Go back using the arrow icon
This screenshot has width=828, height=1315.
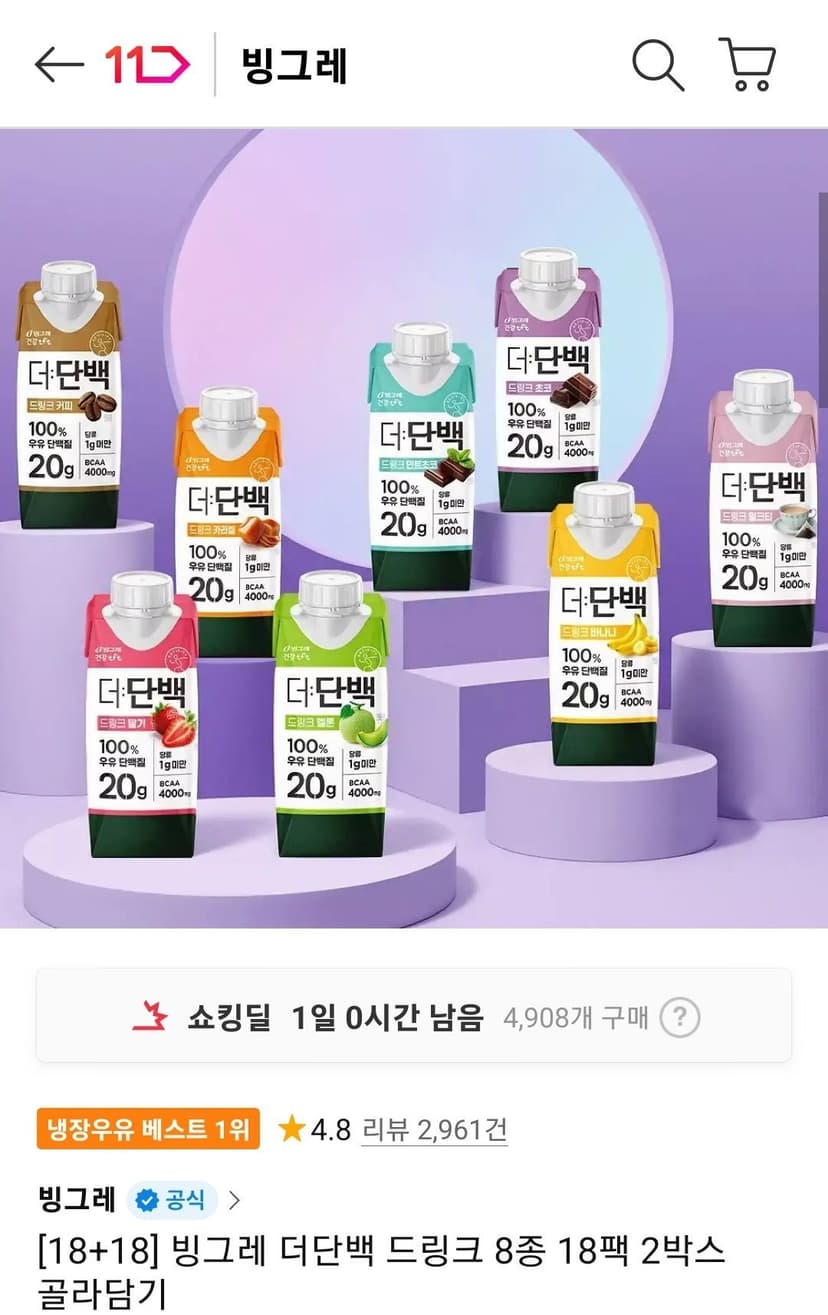tap(58, 65)
